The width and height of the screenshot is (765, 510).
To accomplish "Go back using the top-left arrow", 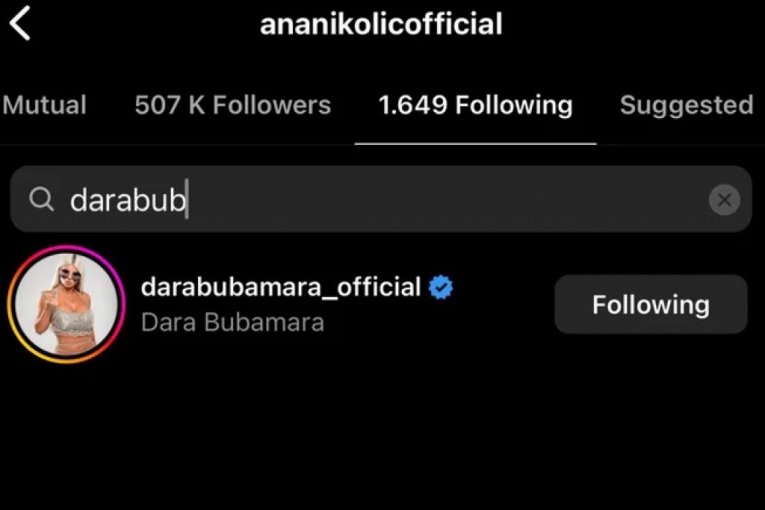I will pyautogui.click(x=21, y=23).
